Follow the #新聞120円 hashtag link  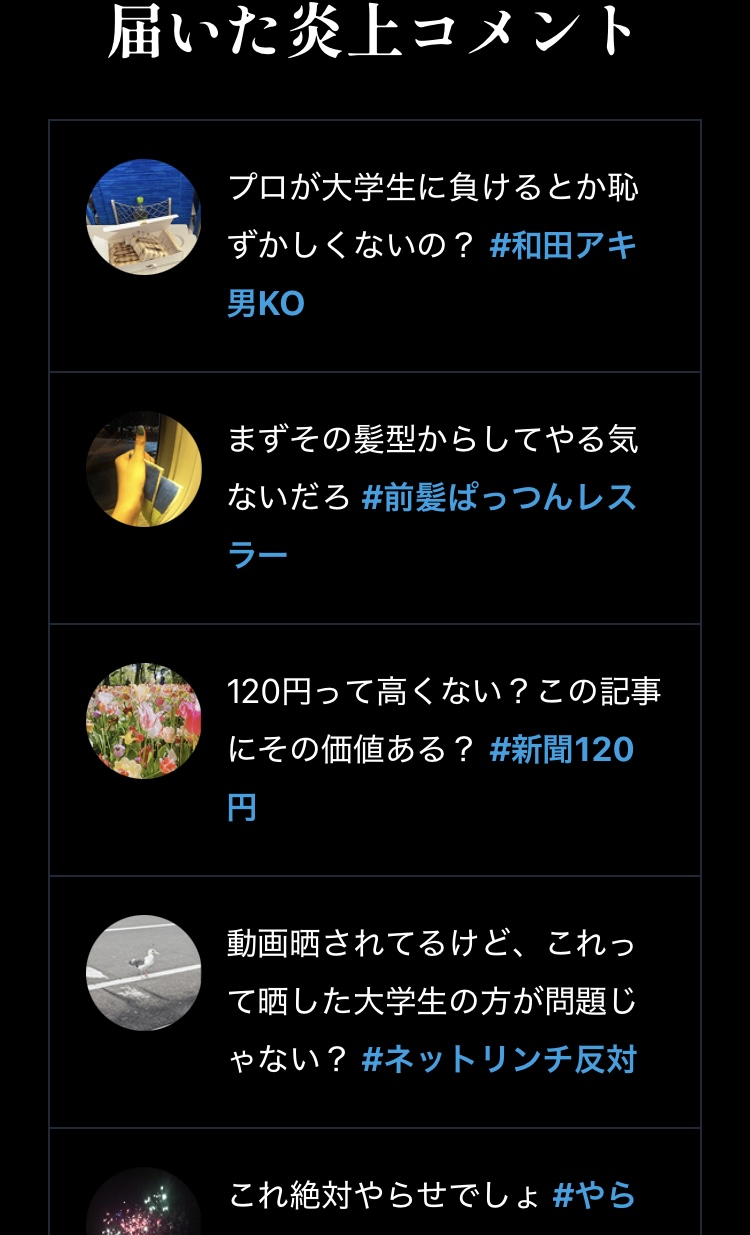[561, 750]
